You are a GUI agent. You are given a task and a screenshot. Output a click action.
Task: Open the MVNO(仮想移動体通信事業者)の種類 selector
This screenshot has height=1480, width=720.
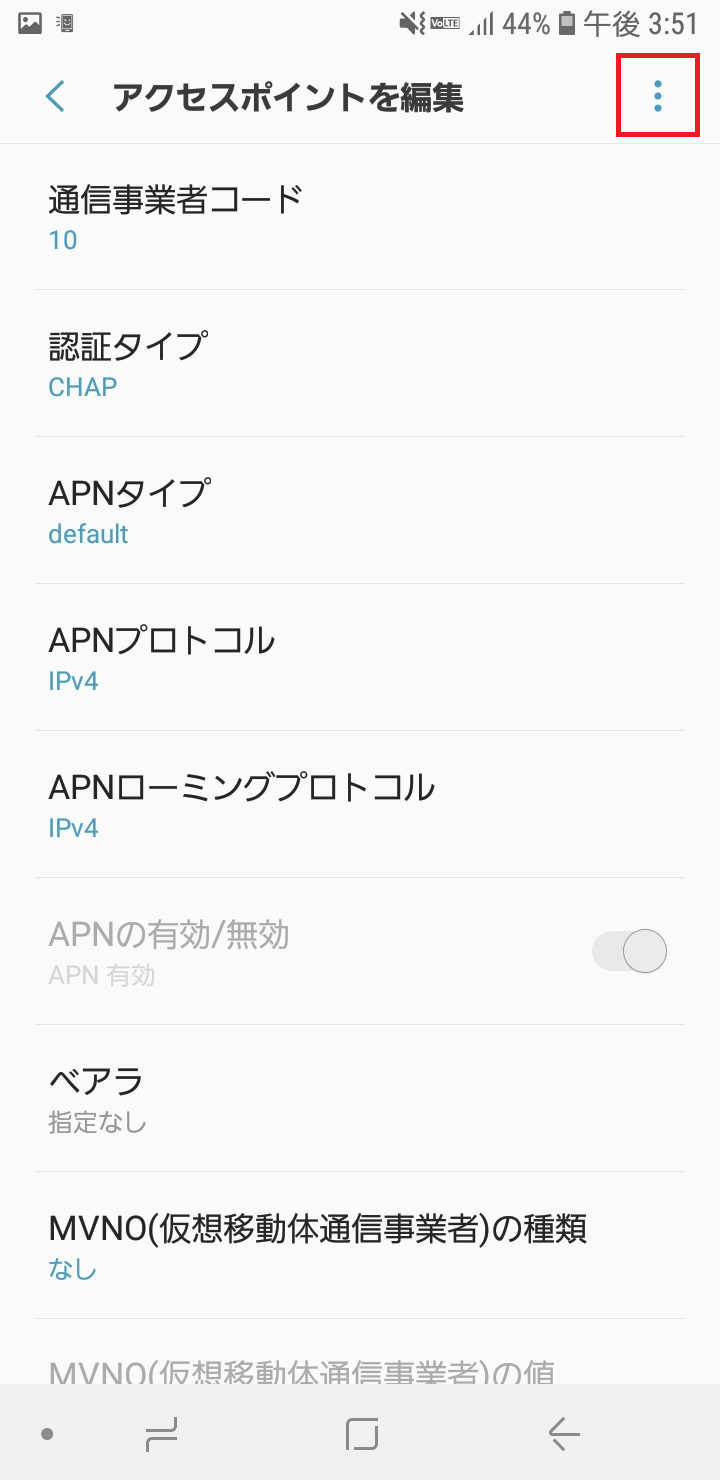(x=360, y=1247)
